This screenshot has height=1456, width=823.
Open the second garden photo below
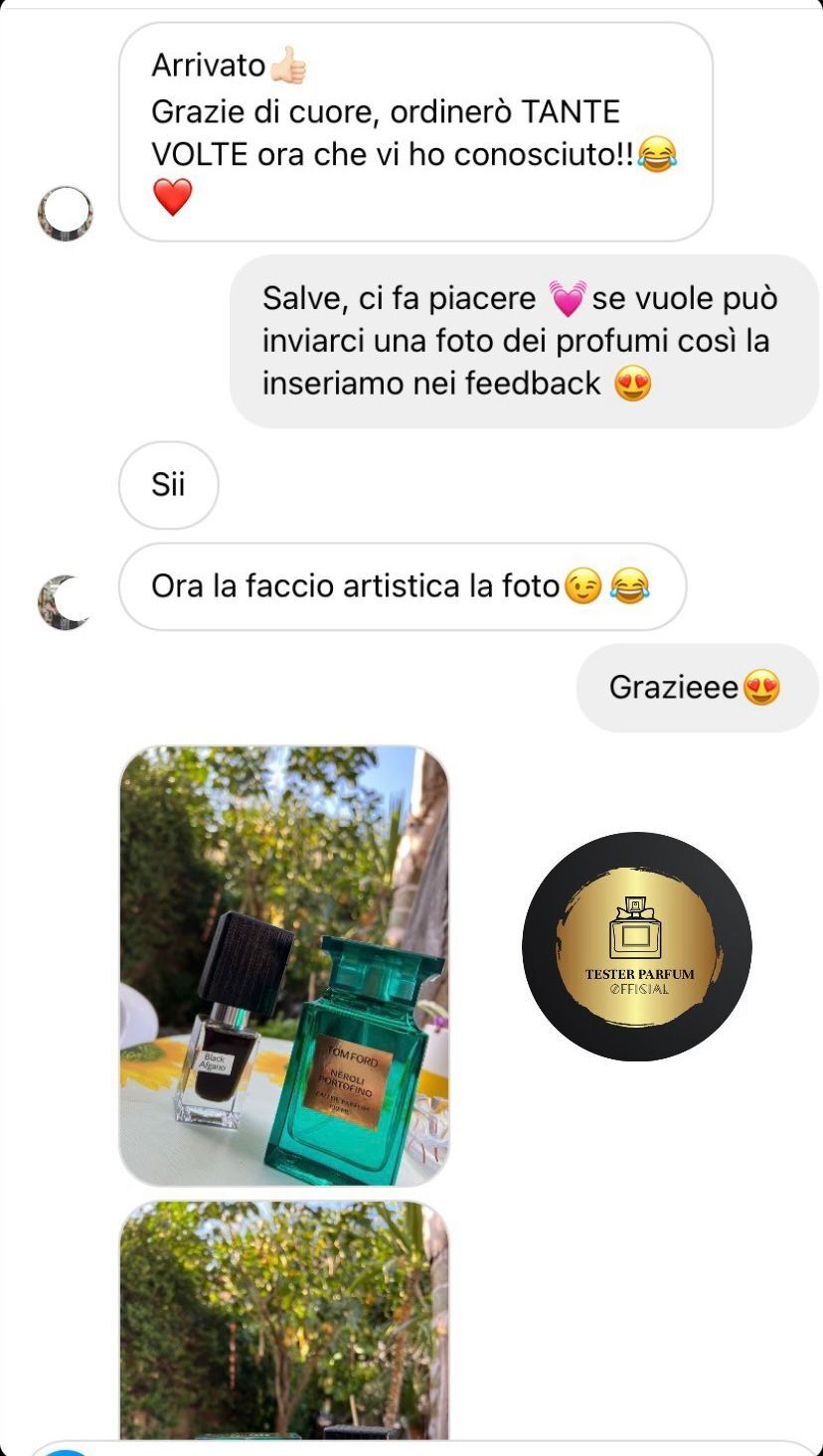point(283,1320)
